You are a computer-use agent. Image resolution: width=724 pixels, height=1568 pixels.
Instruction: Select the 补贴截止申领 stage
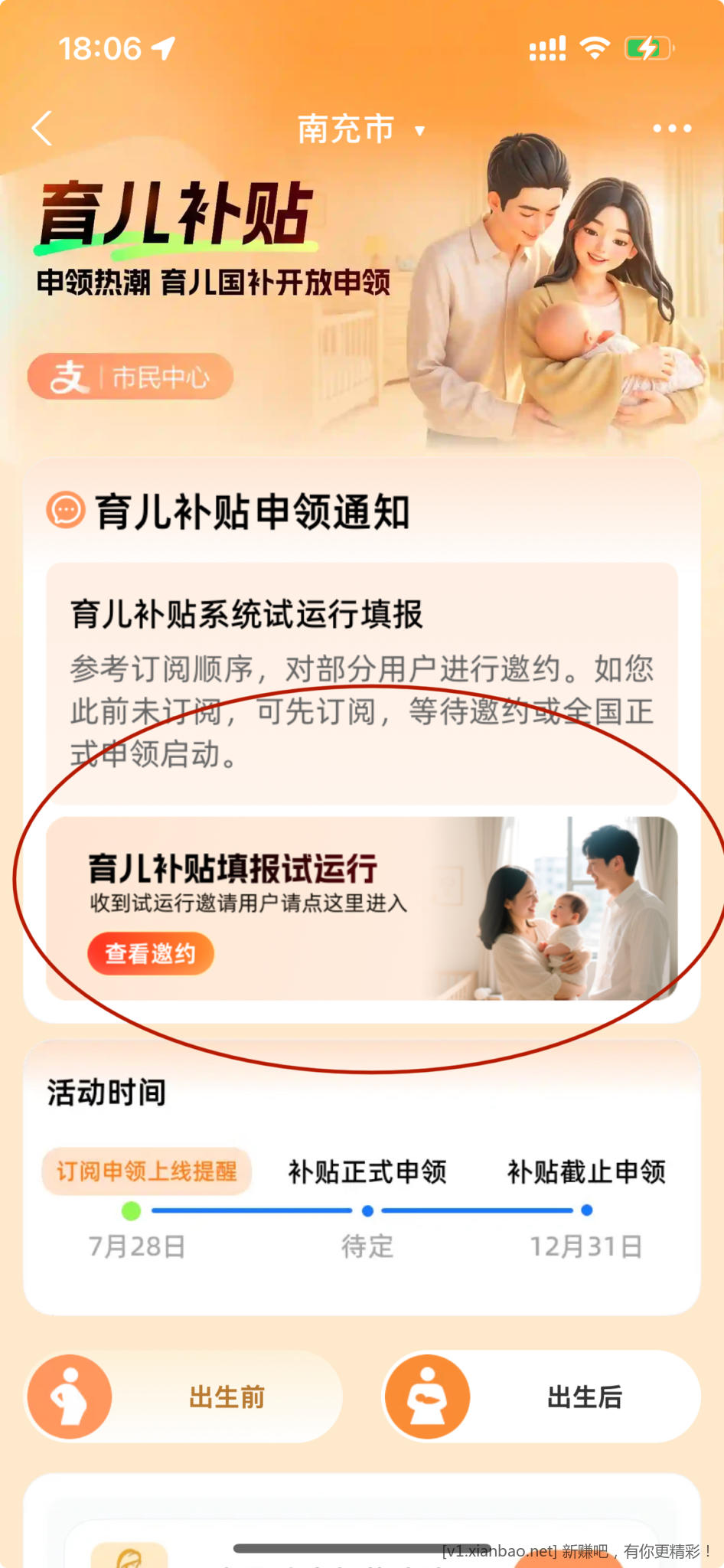click(x=586, y=1171)
